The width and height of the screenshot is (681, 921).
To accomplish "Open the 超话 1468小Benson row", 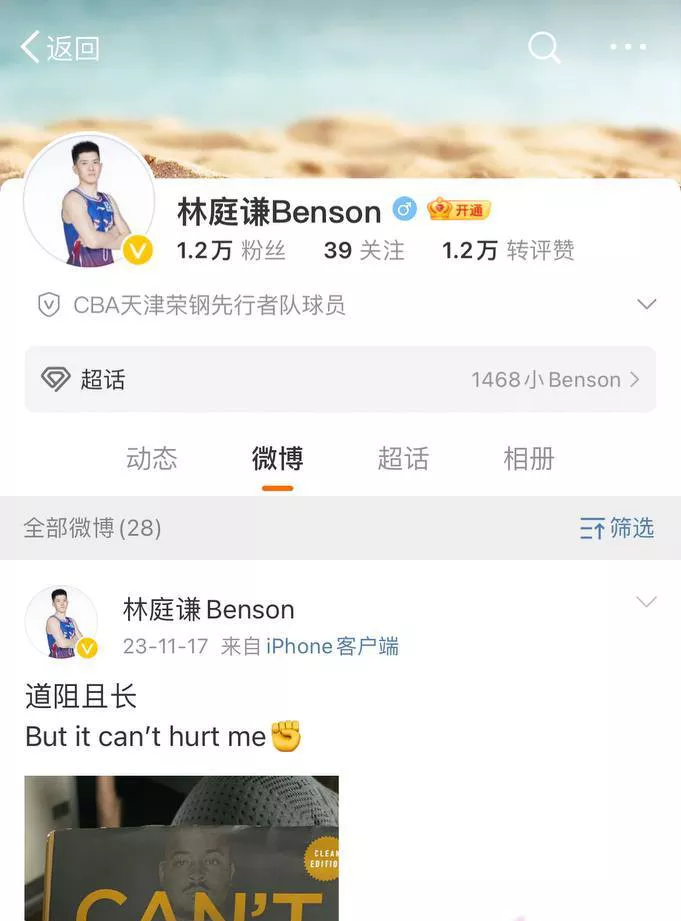I will (340, 379).
